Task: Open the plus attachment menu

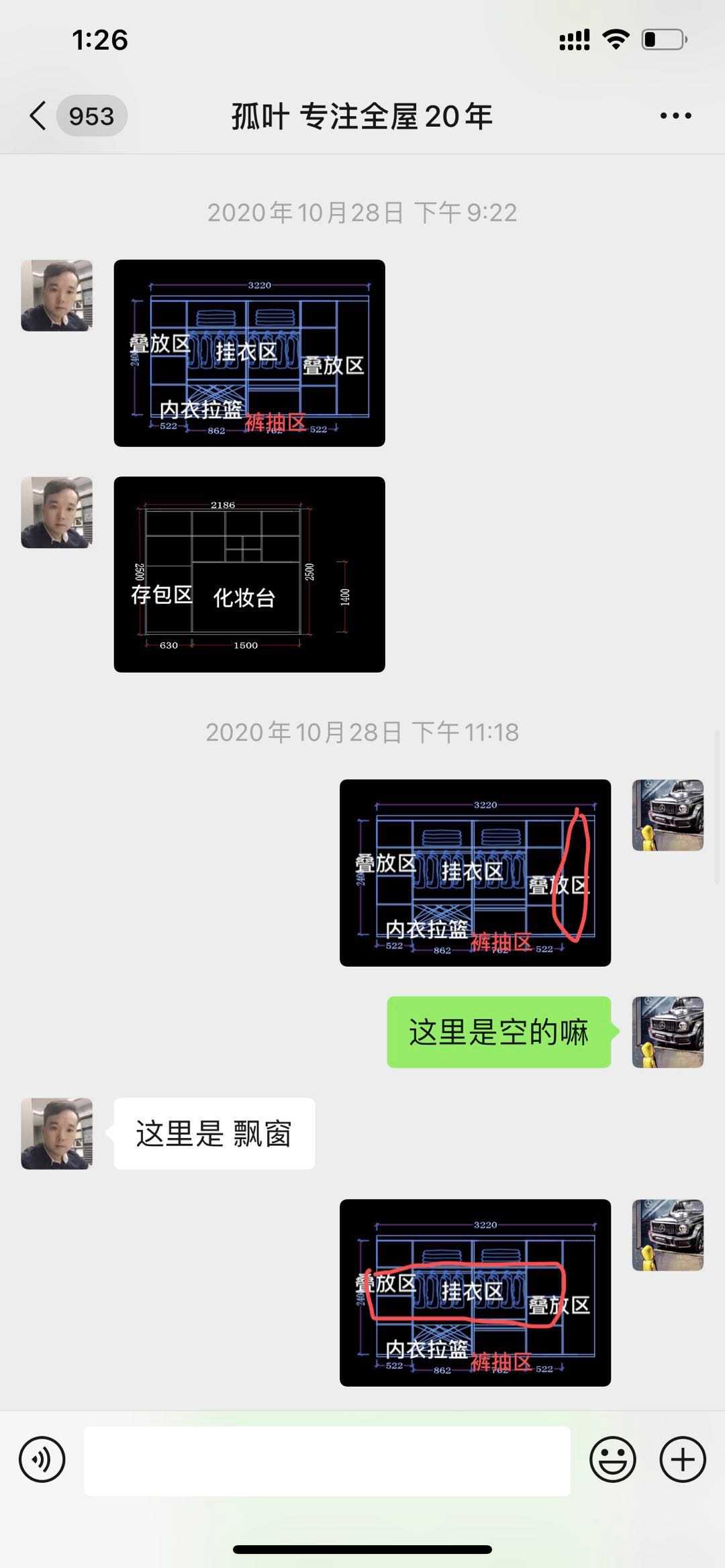Action: click(683, 1459)
